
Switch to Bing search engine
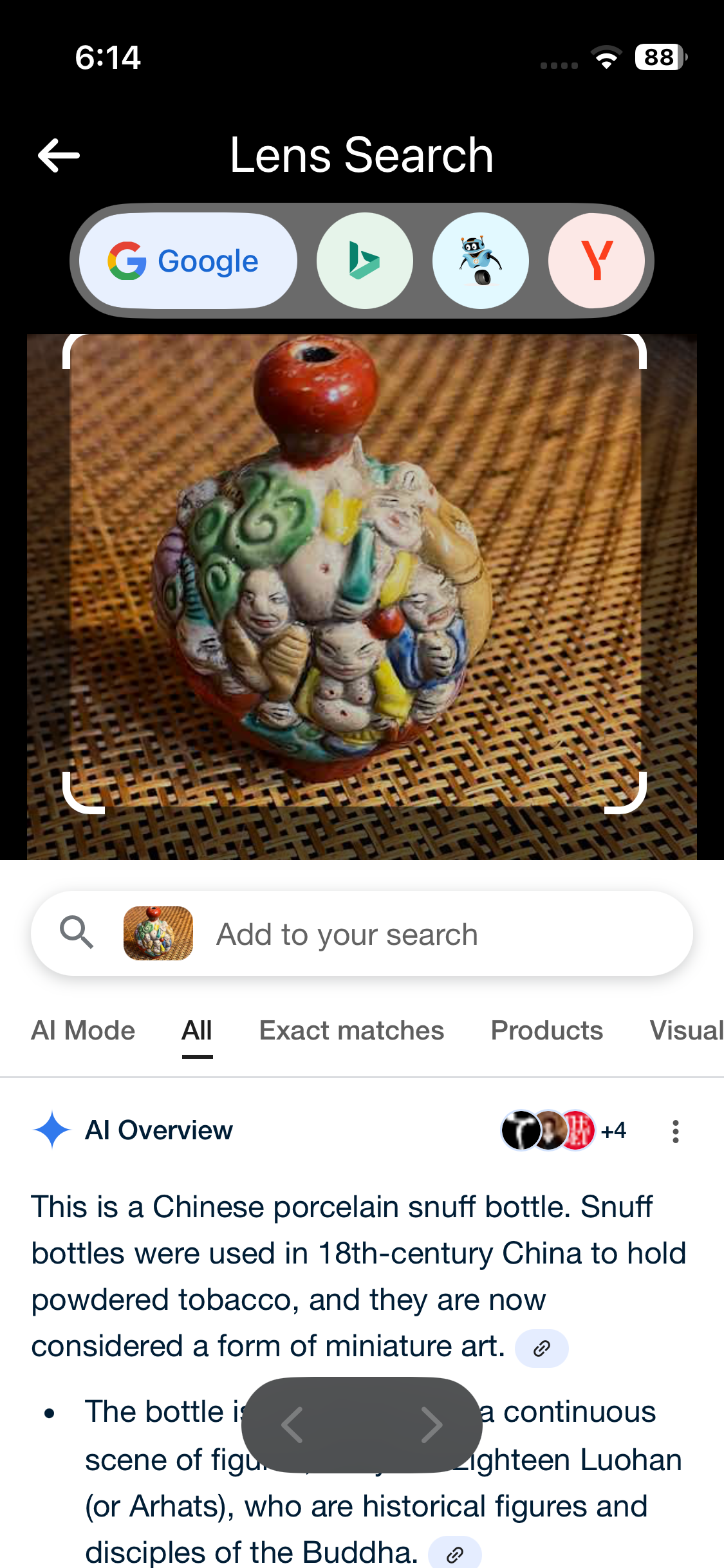coord(365,261)
